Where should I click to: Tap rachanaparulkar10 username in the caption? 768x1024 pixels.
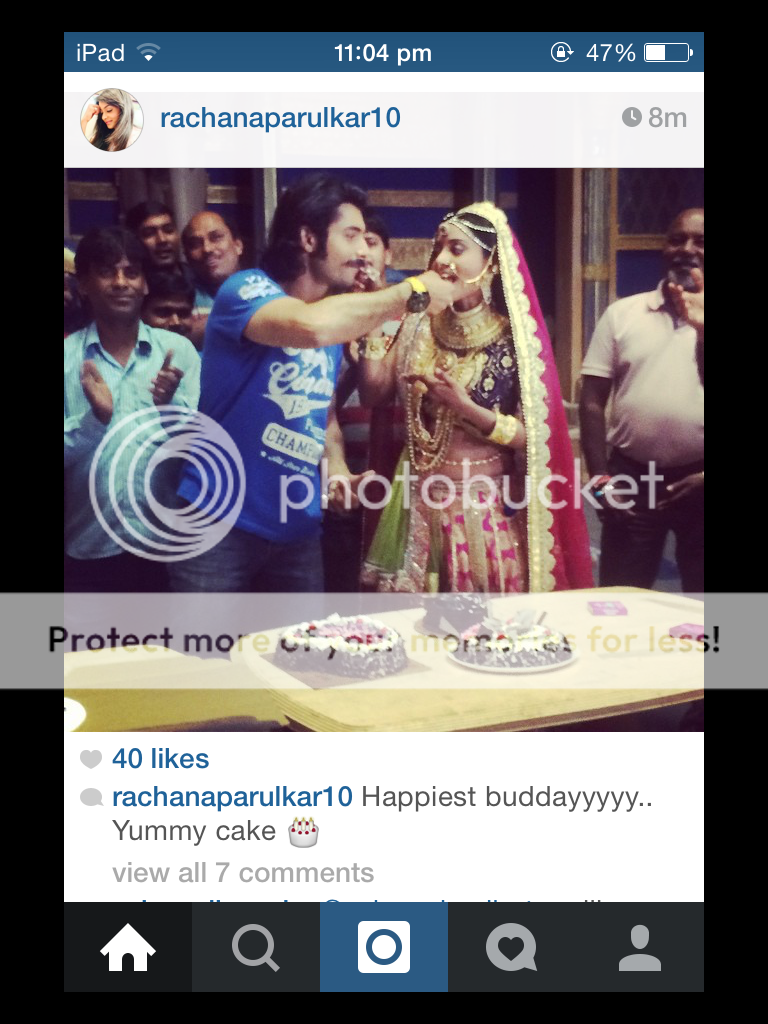[232, 797]
